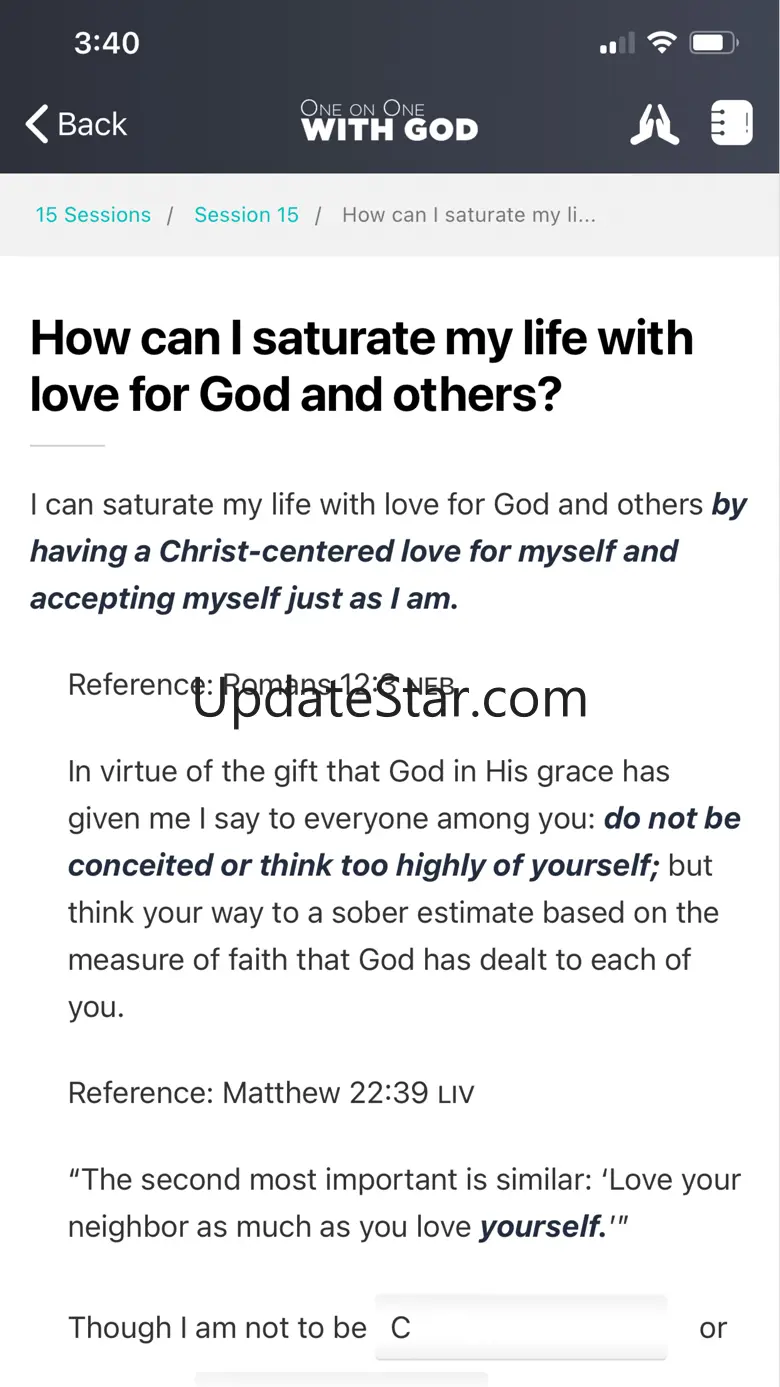This screenshot has height=1387, width=780.
Task: Open the 15 Sessions breadcrumb link
Action: [x=93, y=215]
